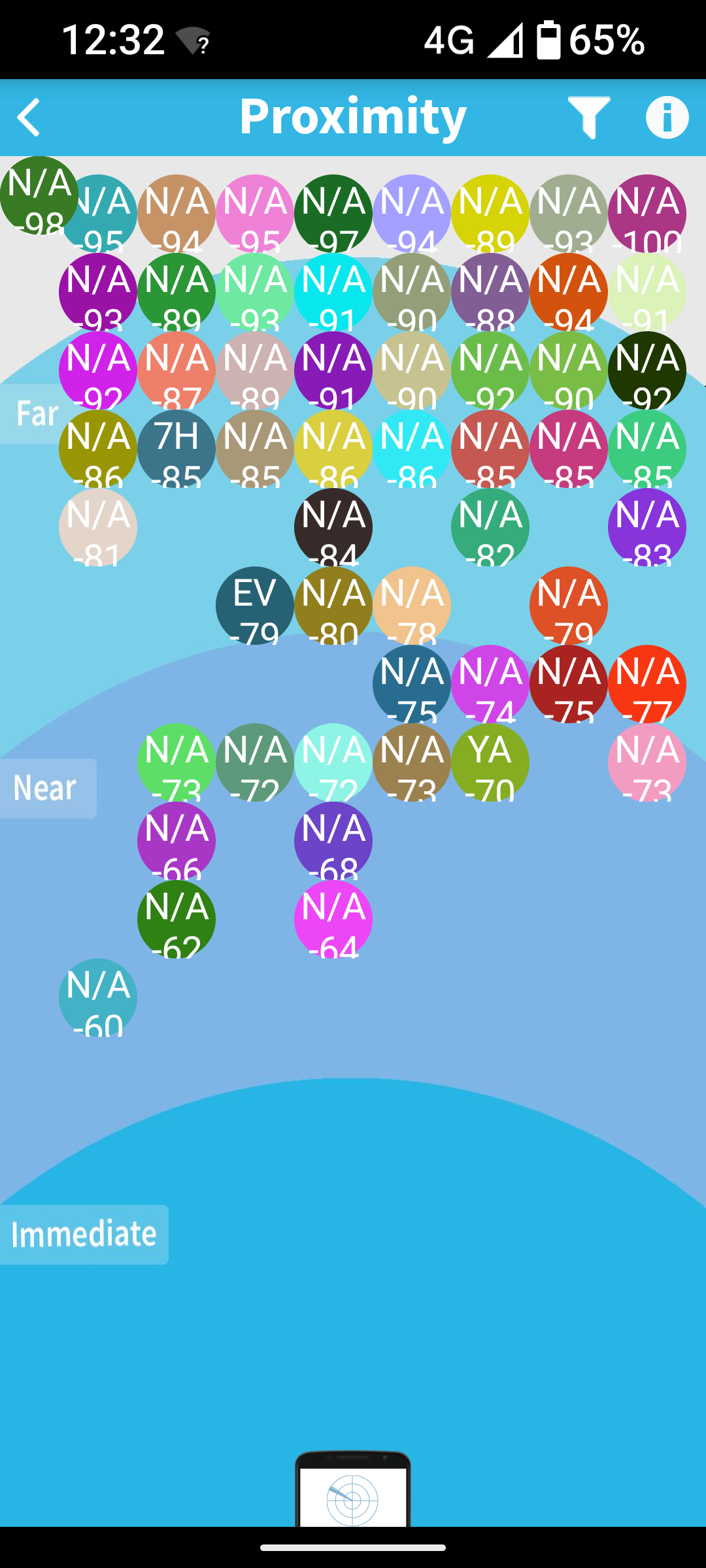The height and width of the screenshot is (1568, 706).
Task: Open the N/A -64 device bubble
Action: pyautogui.click(x=333, y=919)
